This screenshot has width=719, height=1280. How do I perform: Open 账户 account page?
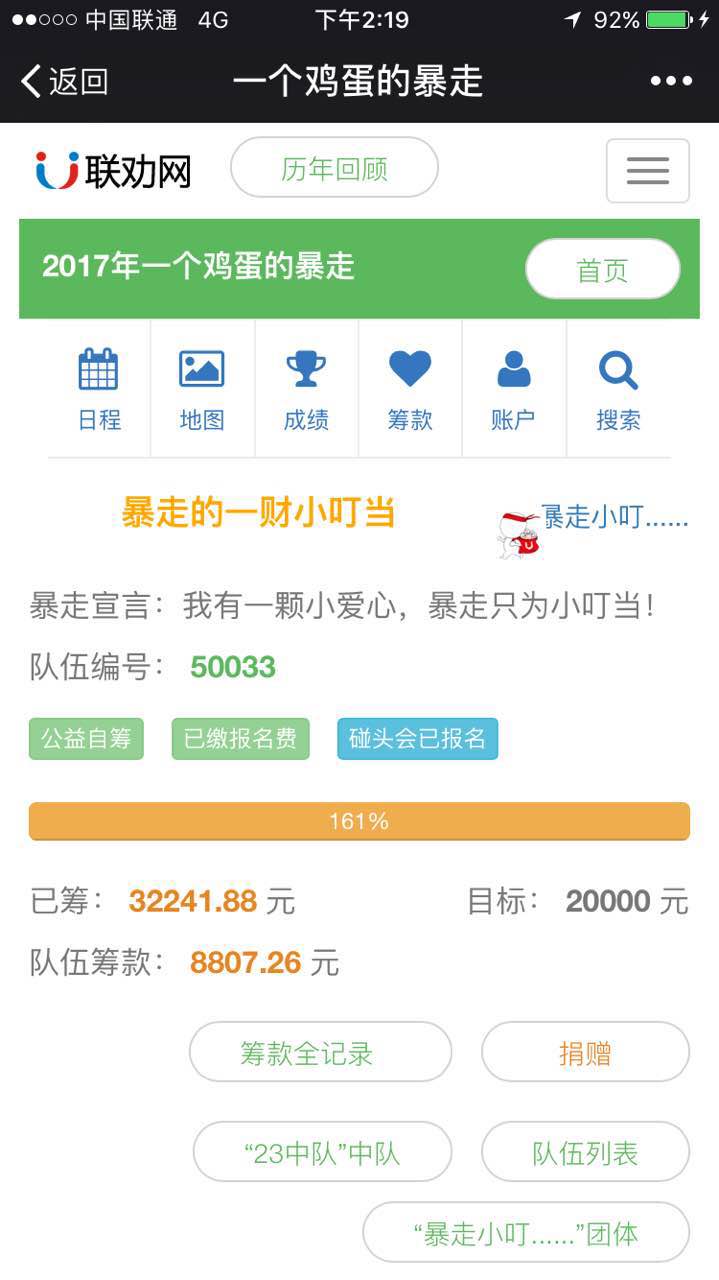point(513,389)
